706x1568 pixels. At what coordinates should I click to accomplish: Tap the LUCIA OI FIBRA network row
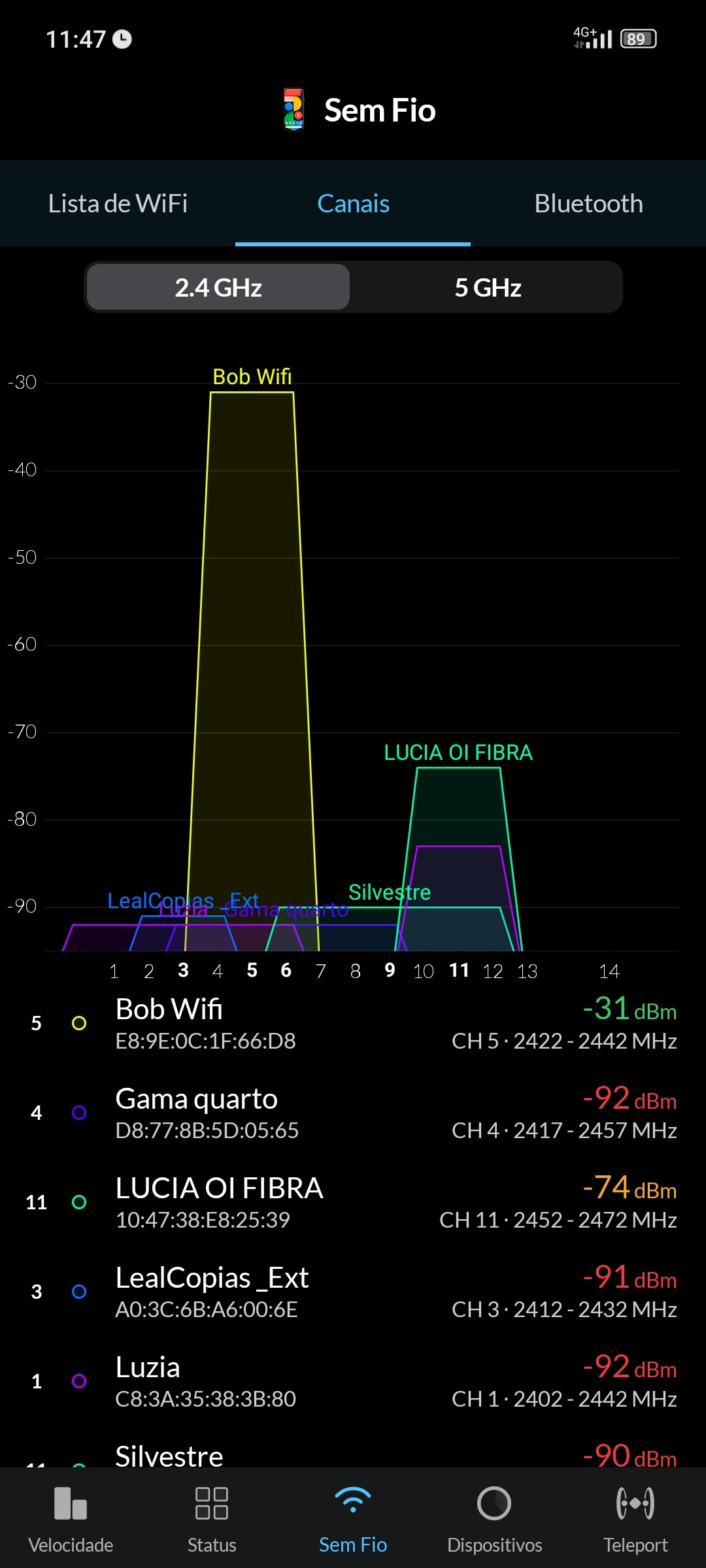pyautogui.click(x=353, y=1202)
